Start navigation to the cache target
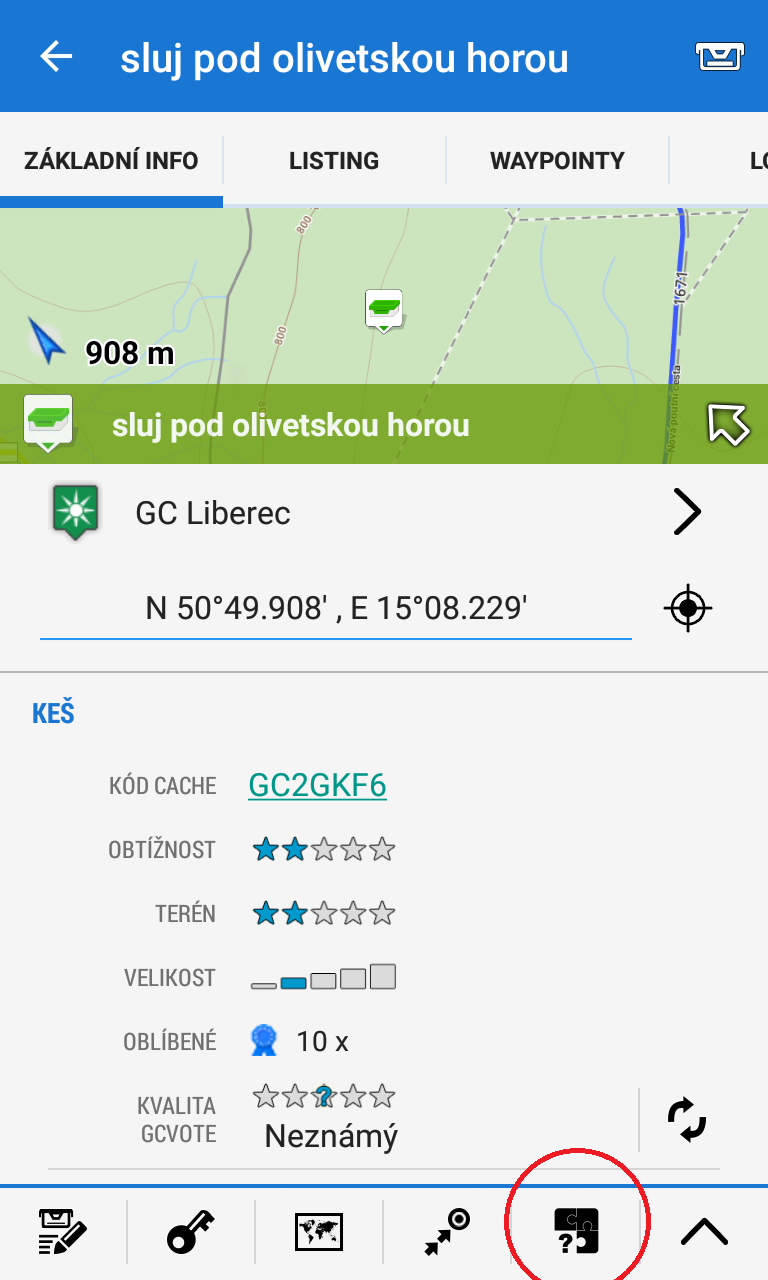This screenshot has height=1280, width=768. coord(447,1231)
